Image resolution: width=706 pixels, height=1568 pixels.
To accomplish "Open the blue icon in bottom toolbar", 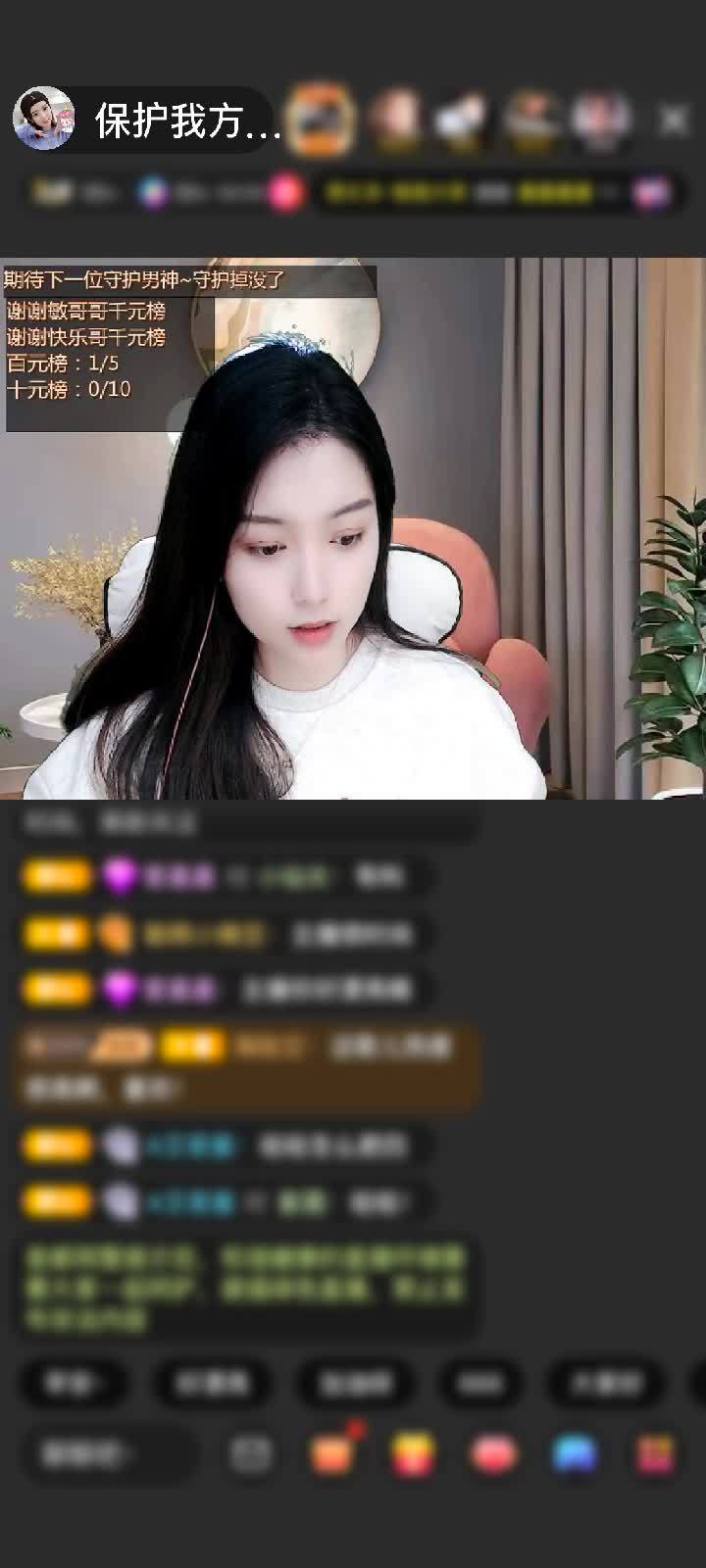I will 575,1454.
